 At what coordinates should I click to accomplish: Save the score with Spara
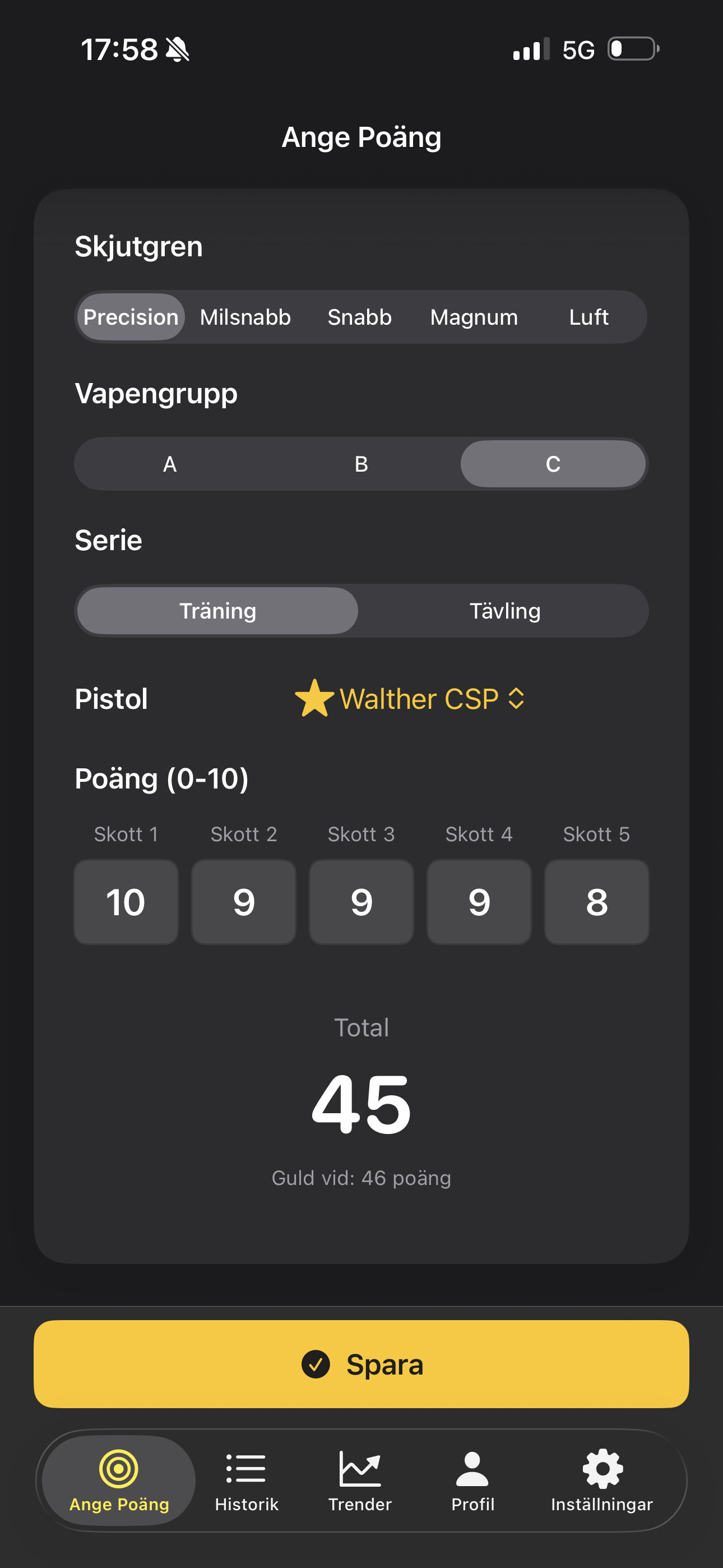pos(361,1364)
